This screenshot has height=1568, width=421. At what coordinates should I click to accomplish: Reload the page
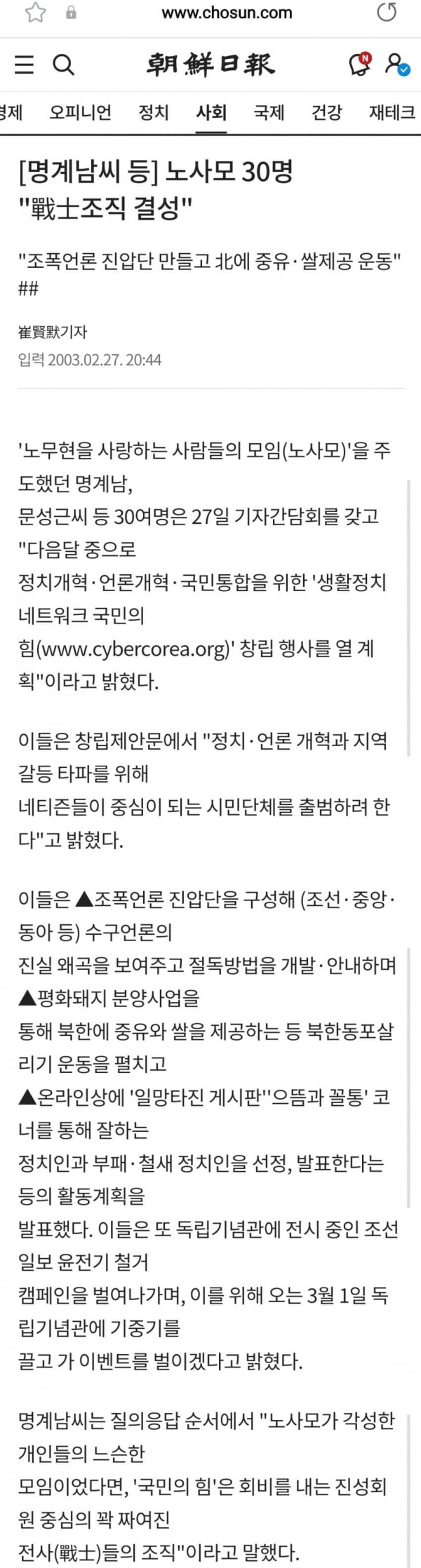[x=387, y=13]
